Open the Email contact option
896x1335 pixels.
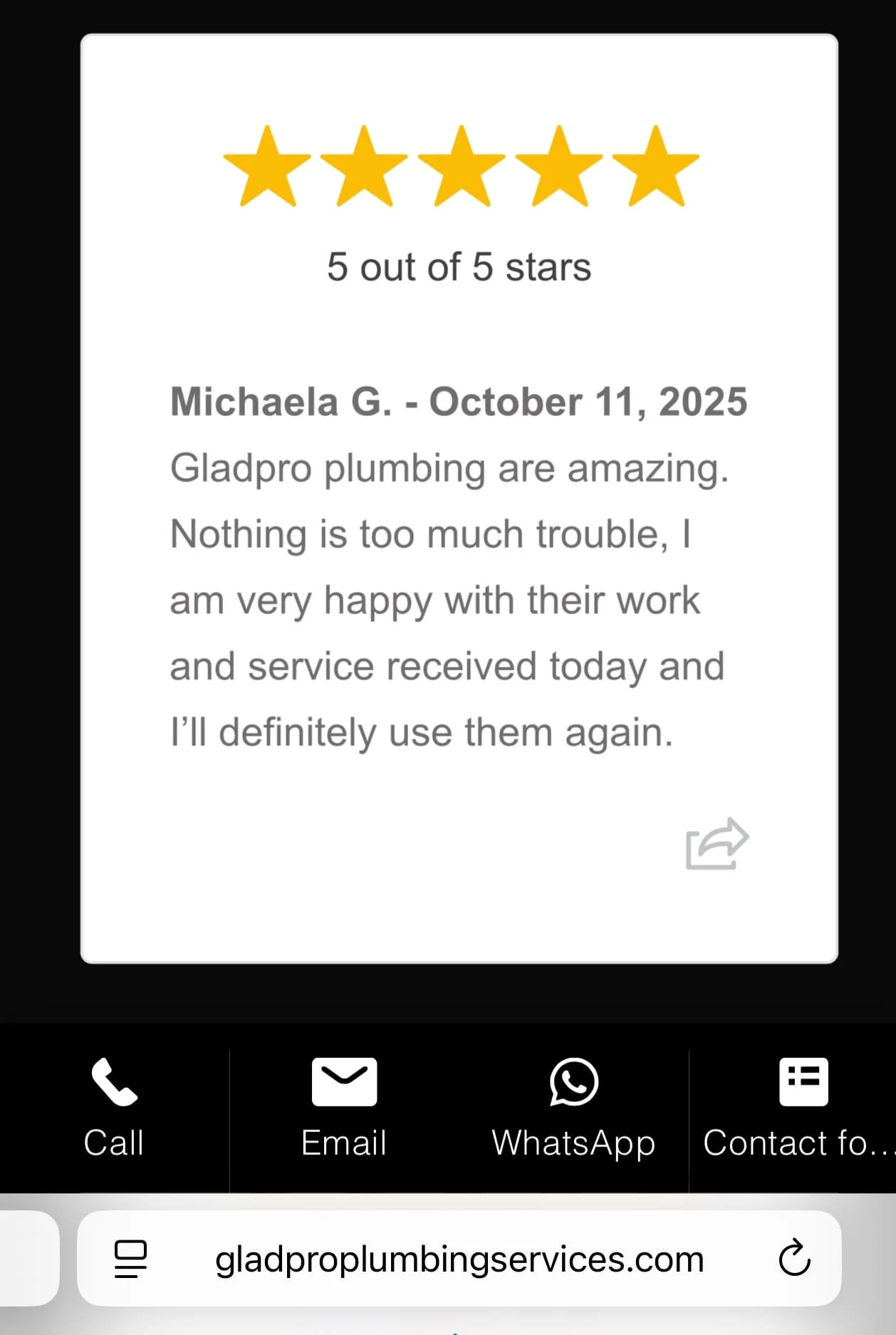pos(344,1109)
